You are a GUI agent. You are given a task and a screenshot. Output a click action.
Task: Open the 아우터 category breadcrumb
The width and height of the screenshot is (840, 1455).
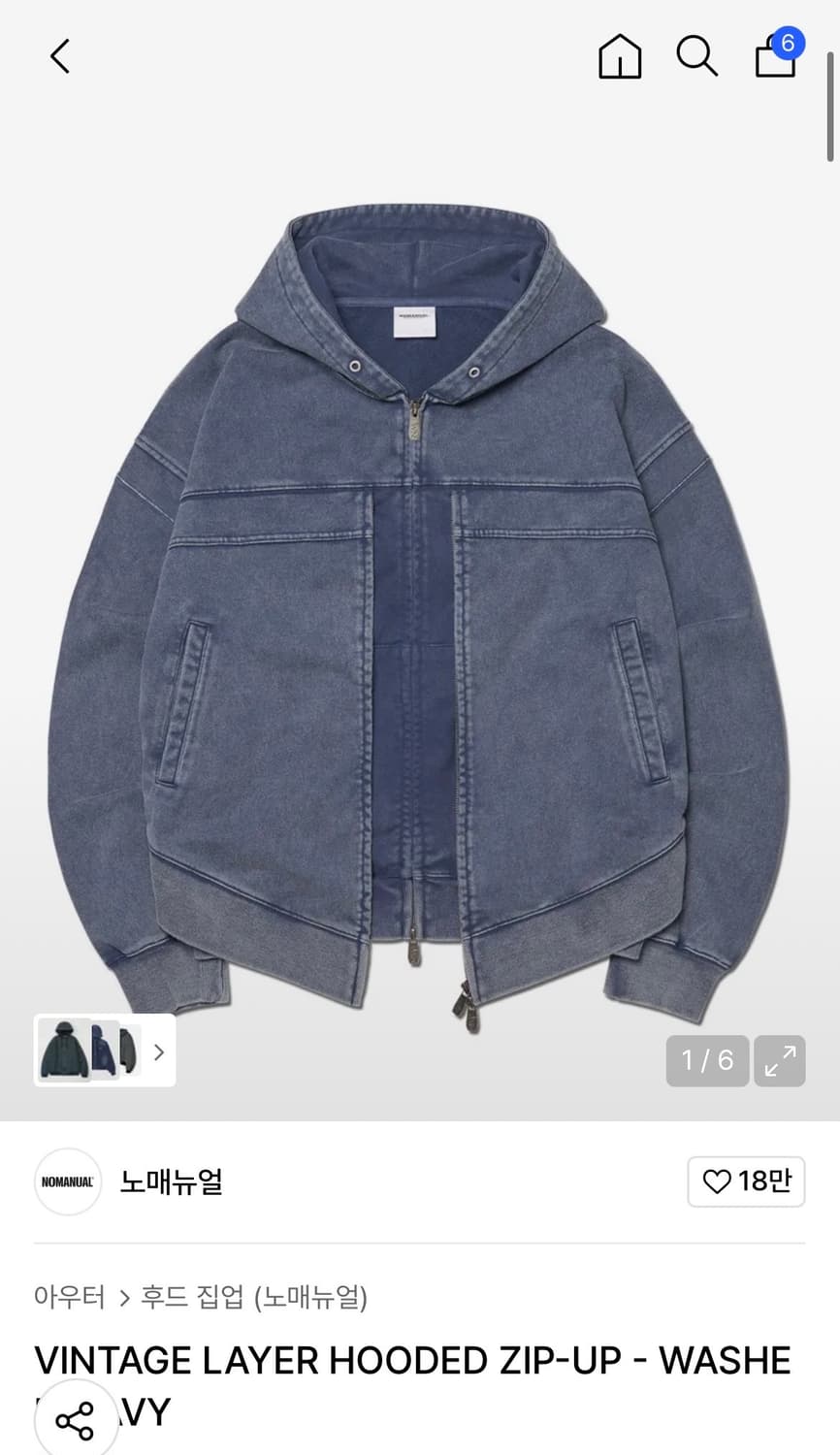69,1297
